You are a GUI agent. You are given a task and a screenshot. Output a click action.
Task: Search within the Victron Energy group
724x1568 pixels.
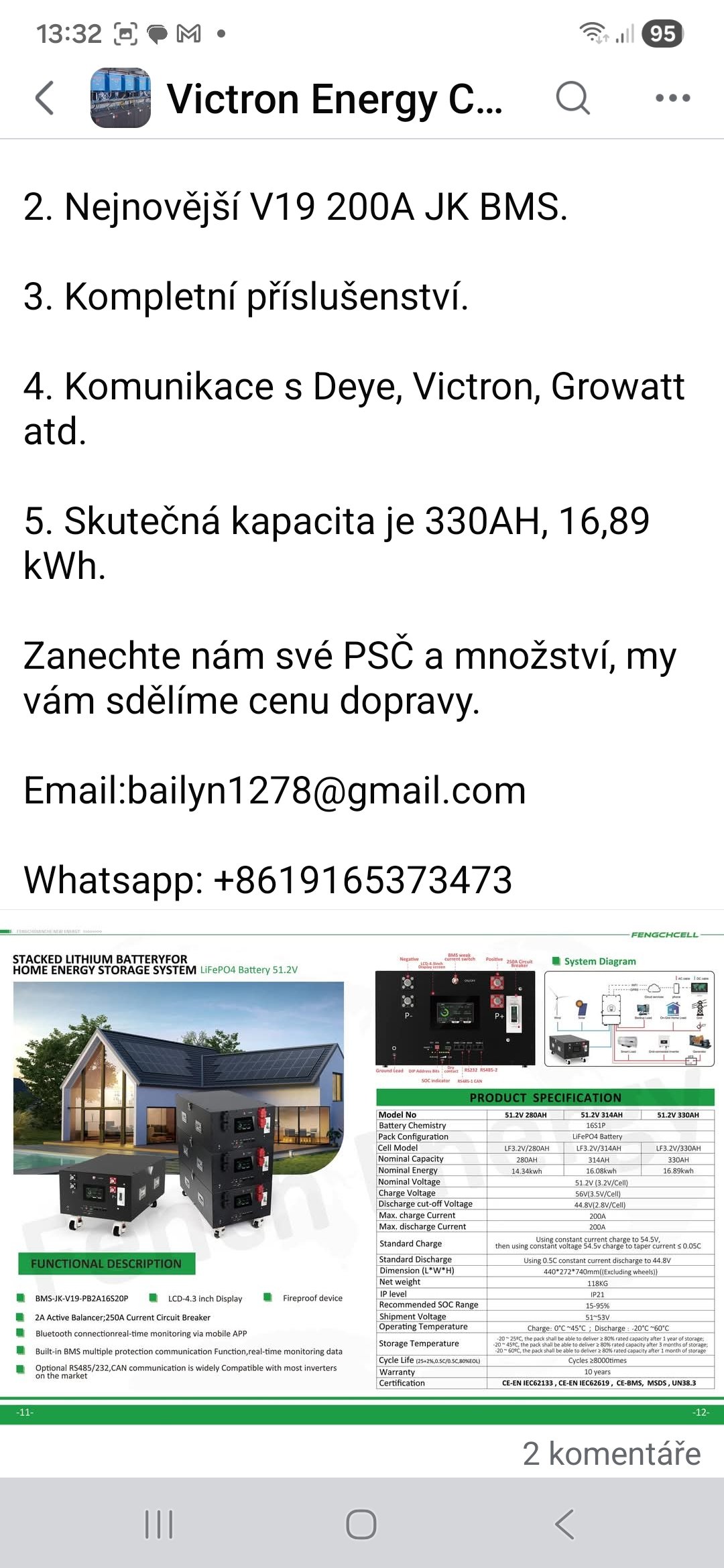click(x=572, y=99)
